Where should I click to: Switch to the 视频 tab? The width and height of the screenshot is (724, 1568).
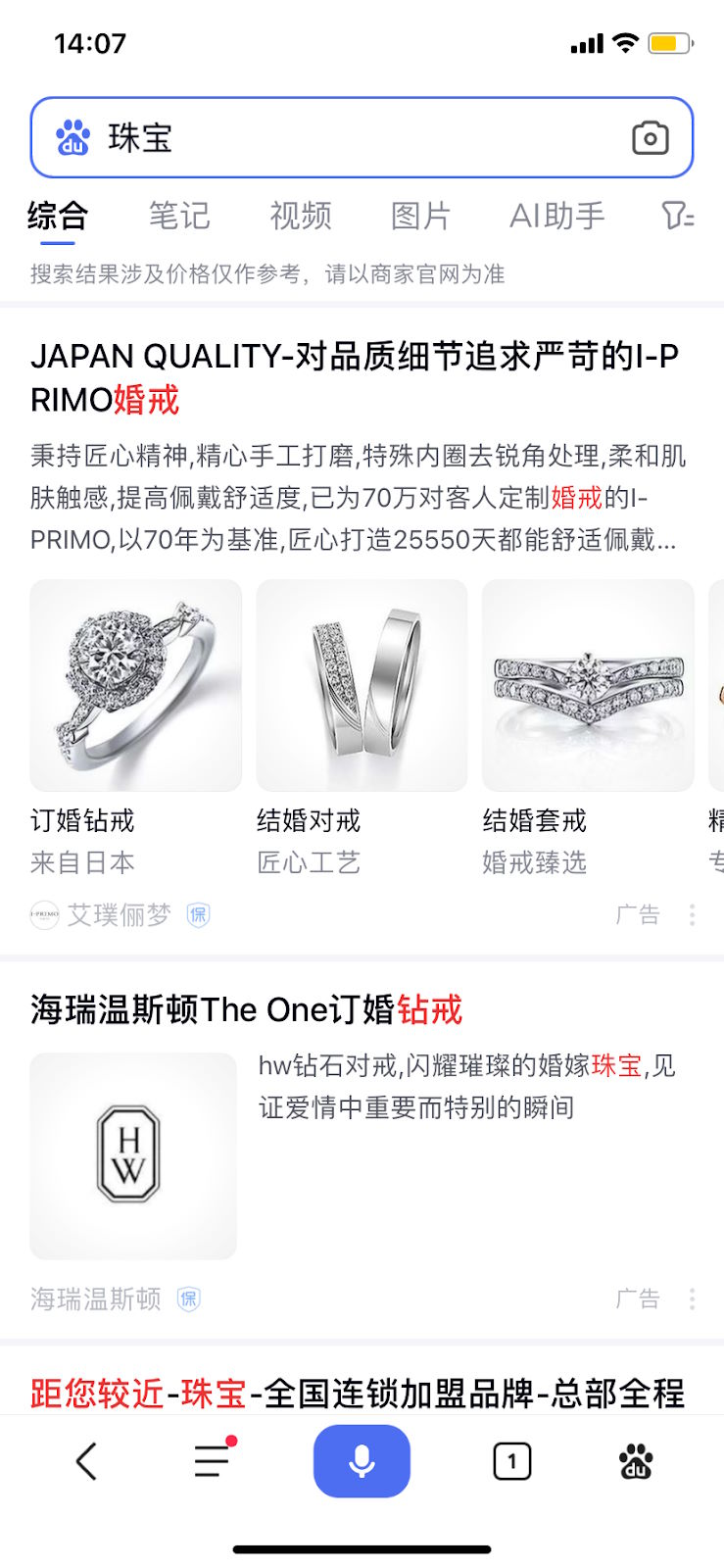[301, 216]
